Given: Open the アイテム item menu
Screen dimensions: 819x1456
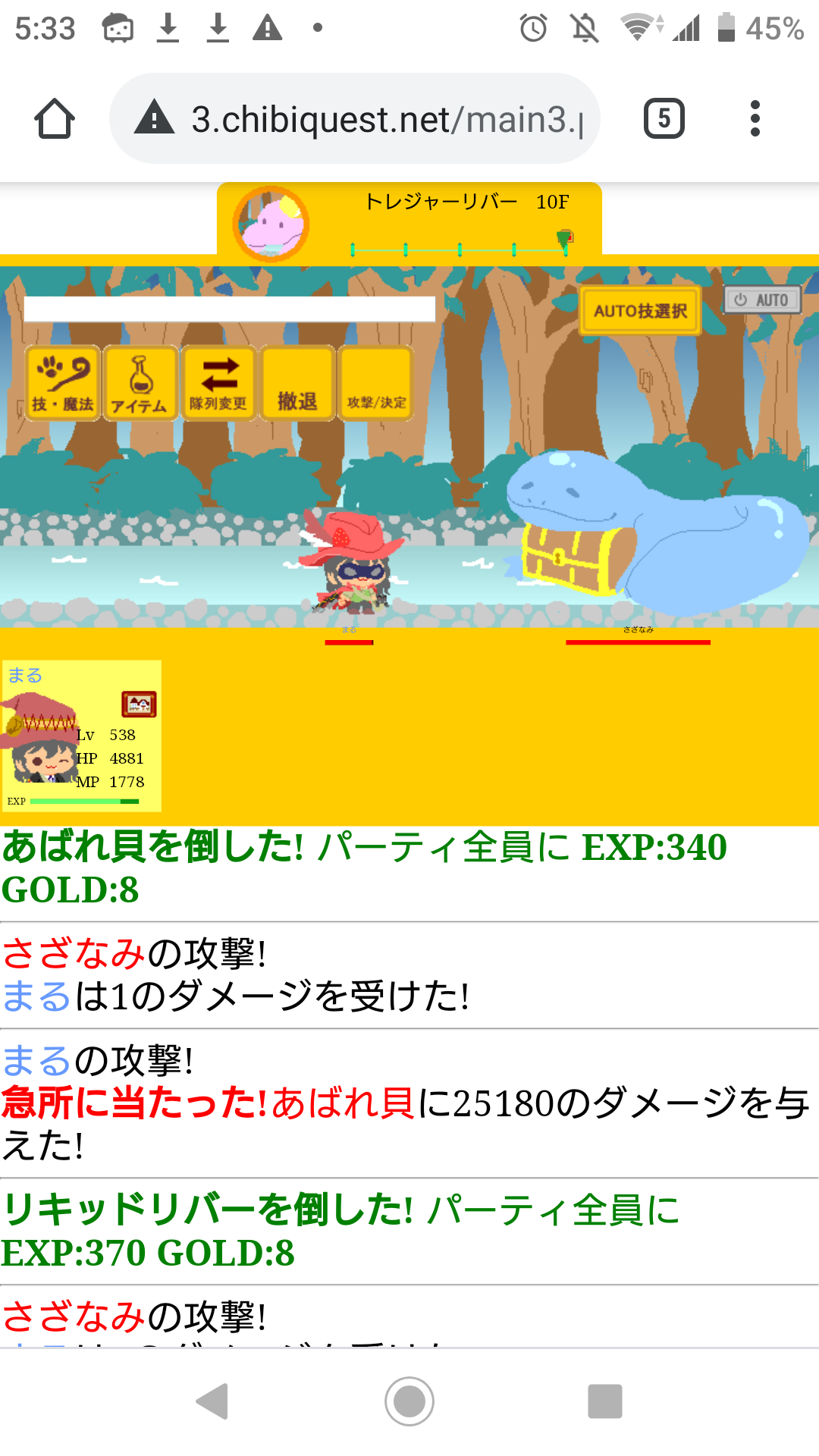Looking at the screenshot, I should 141,383.
